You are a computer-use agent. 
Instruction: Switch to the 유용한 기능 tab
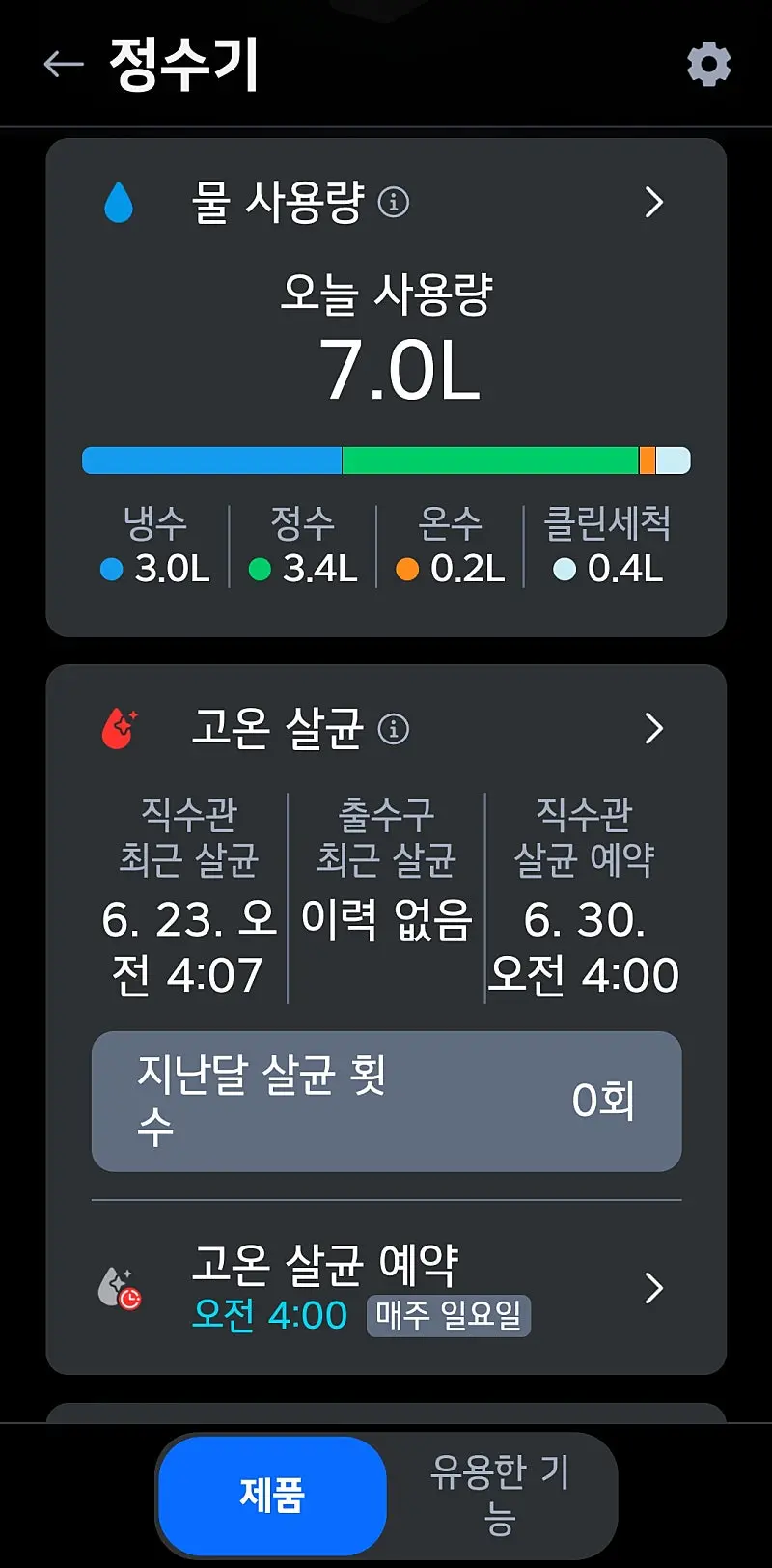coord(500,1495)
